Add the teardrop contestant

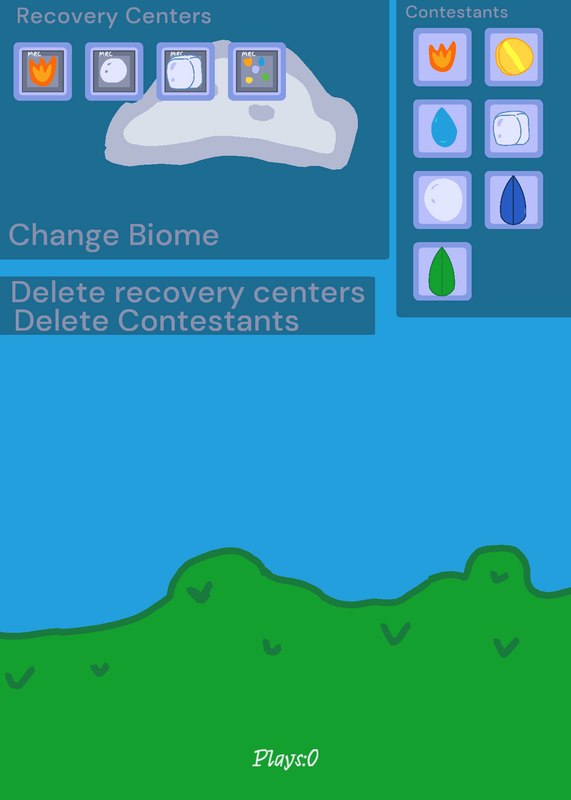pos(442,129)
